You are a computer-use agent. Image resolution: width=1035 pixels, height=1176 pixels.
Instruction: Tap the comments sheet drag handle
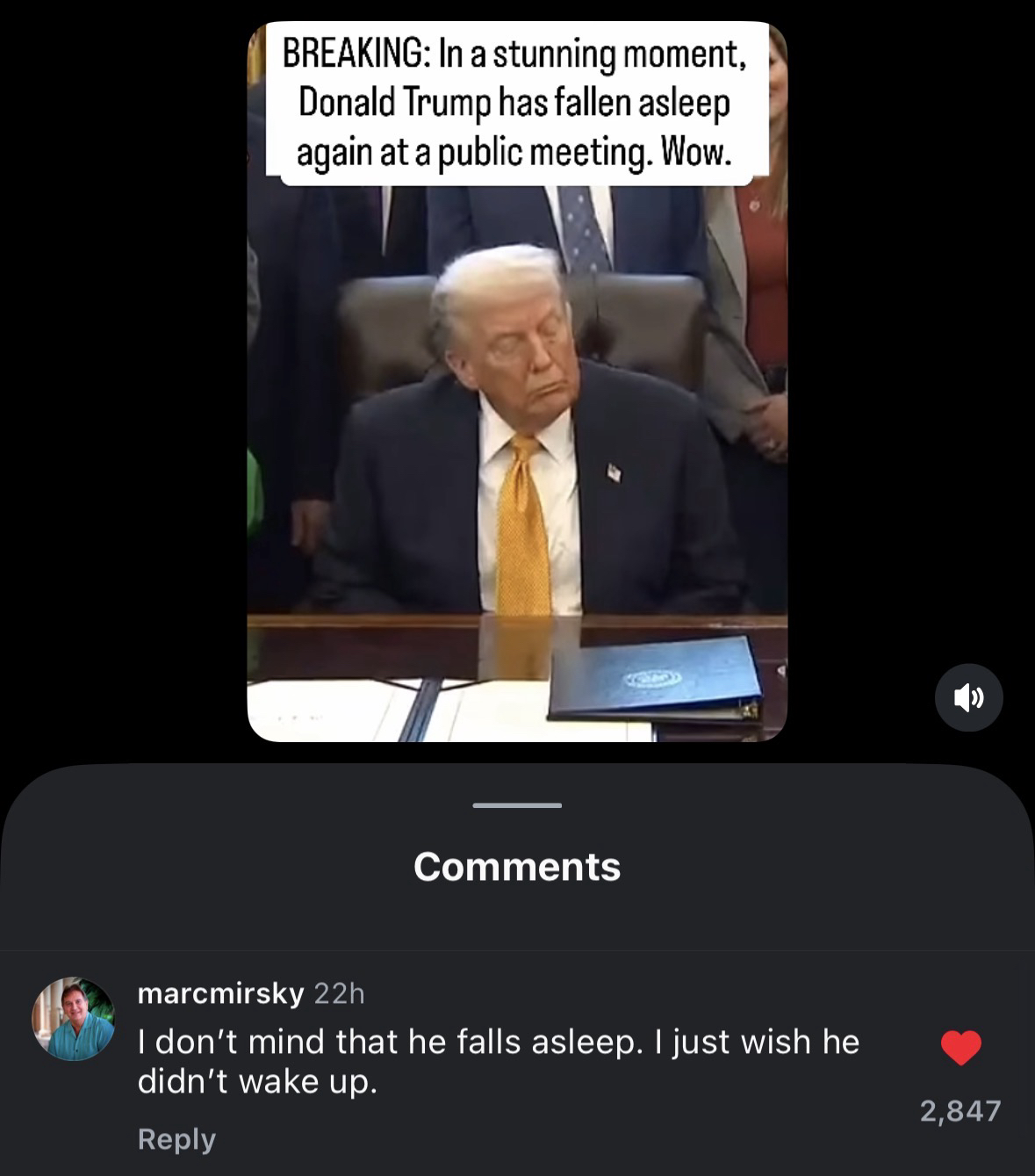517,805
